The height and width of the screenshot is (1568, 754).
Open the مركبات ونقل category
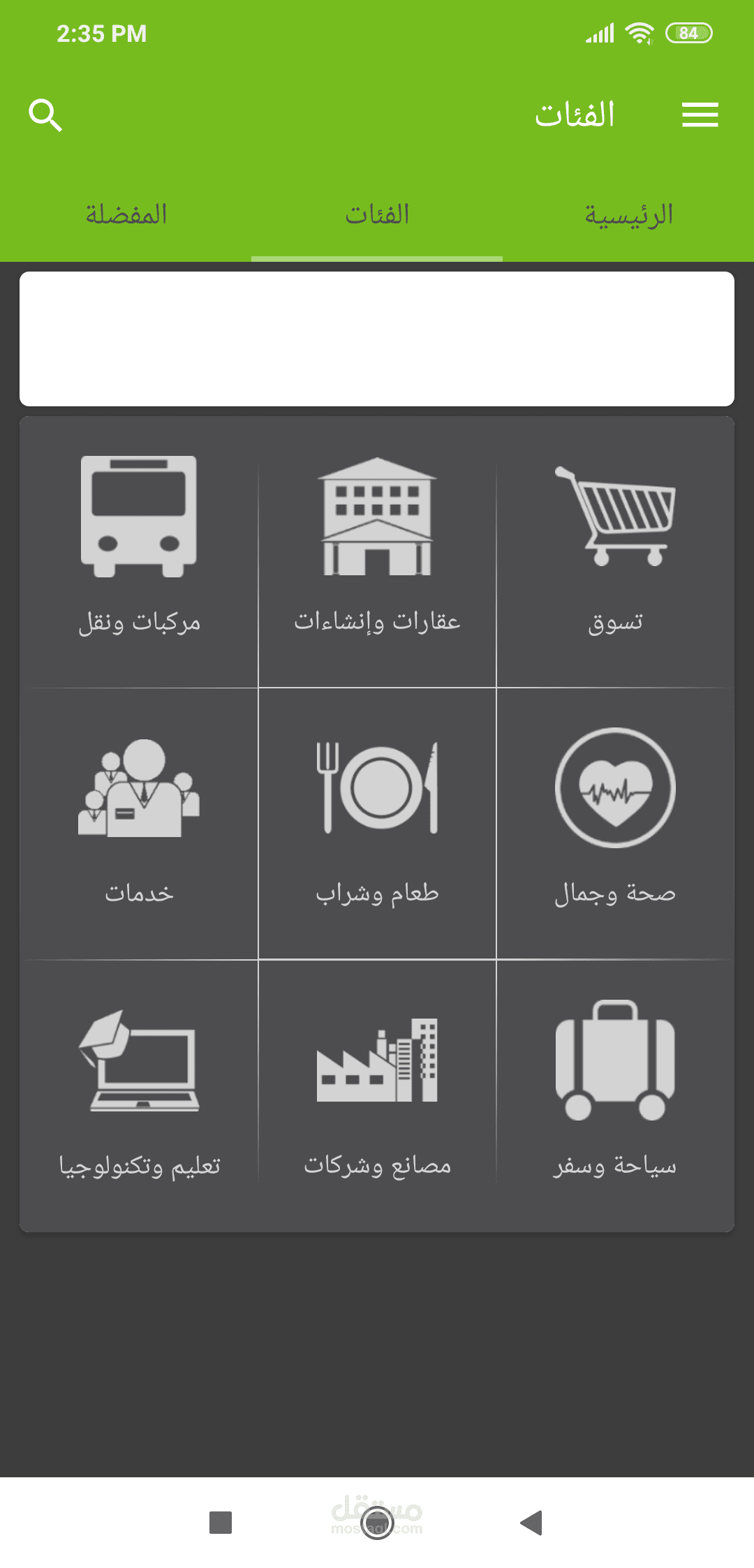coord(139,552)
